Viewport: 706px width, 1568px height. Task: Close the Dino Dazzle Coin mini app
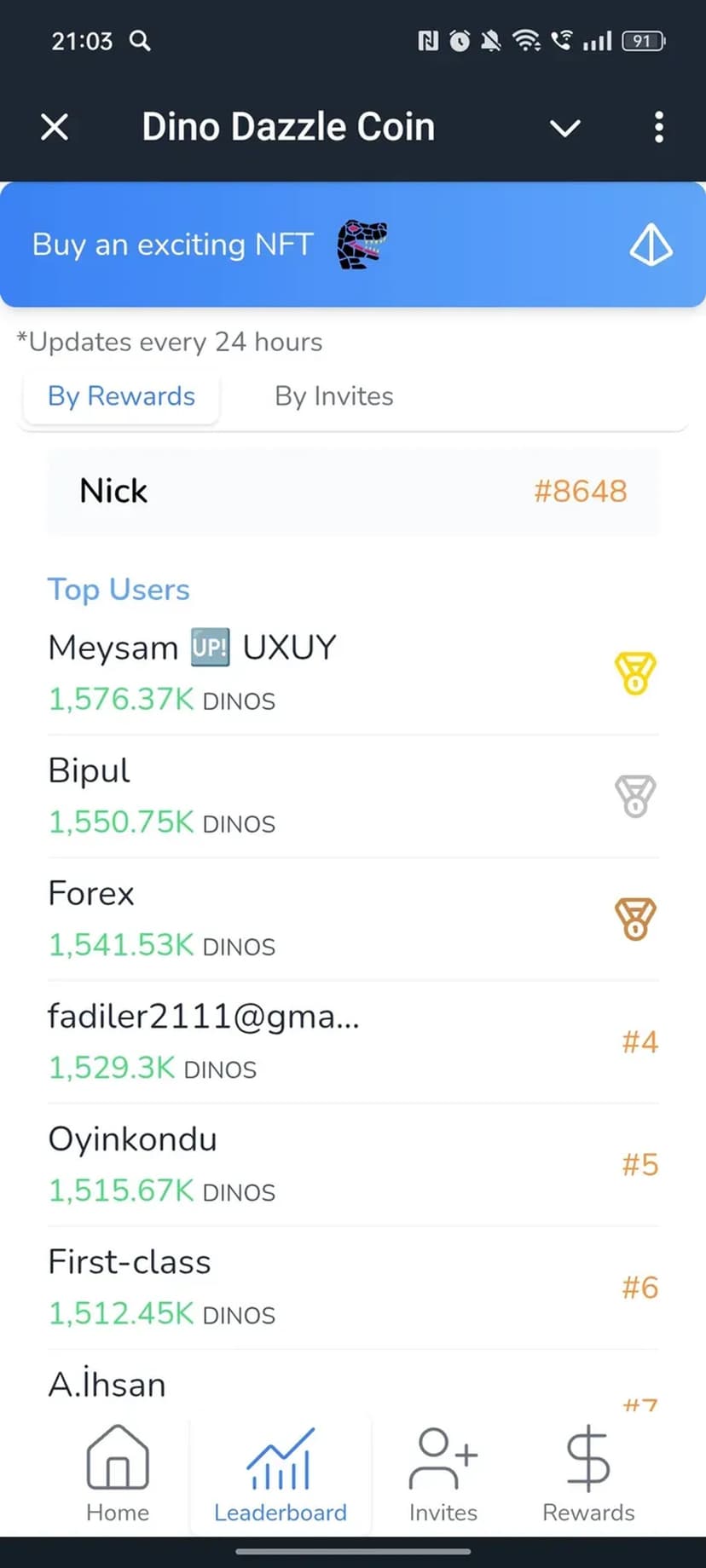pyautogui.click(x=55, y=128)
